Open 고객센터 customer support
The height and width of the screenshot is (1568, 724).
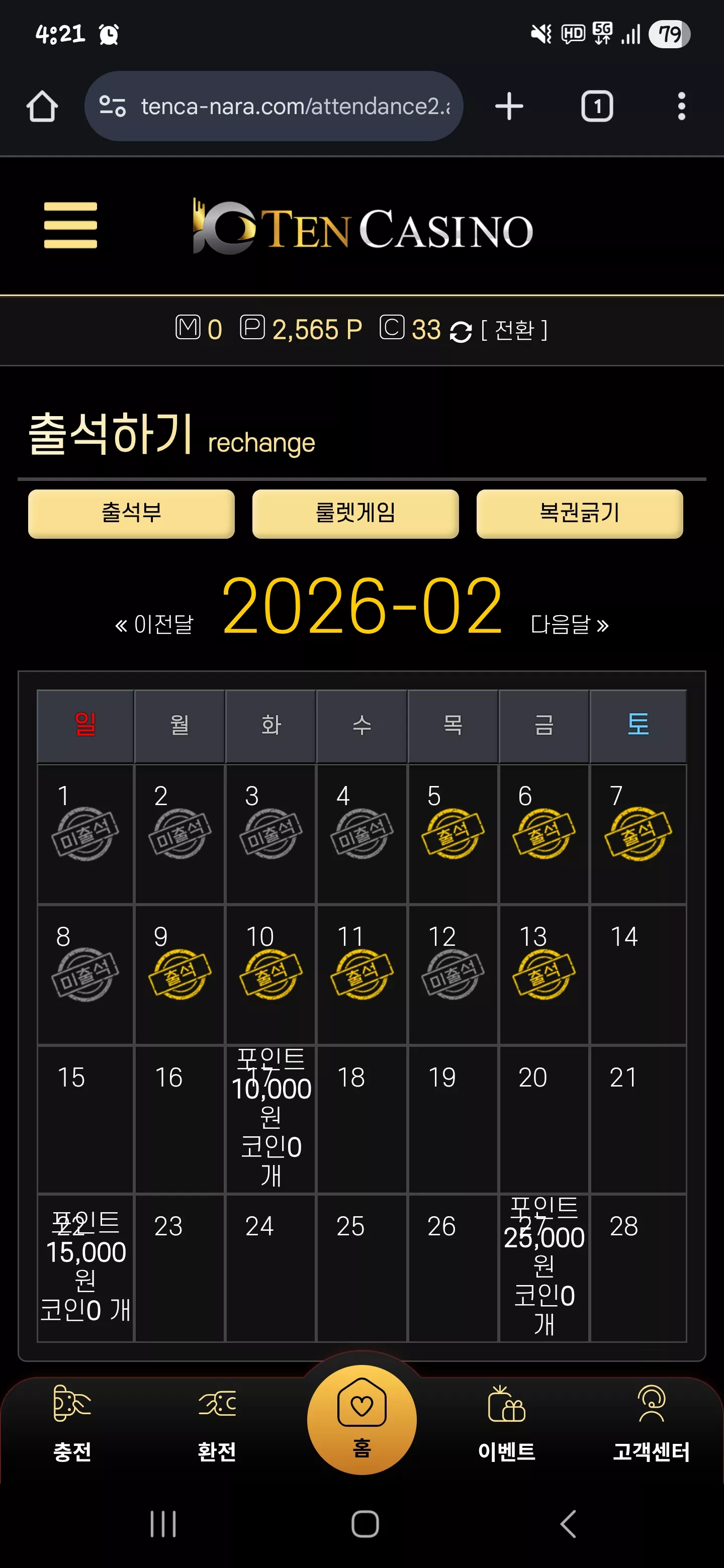pyautogui.click(x=651, y=1424)
